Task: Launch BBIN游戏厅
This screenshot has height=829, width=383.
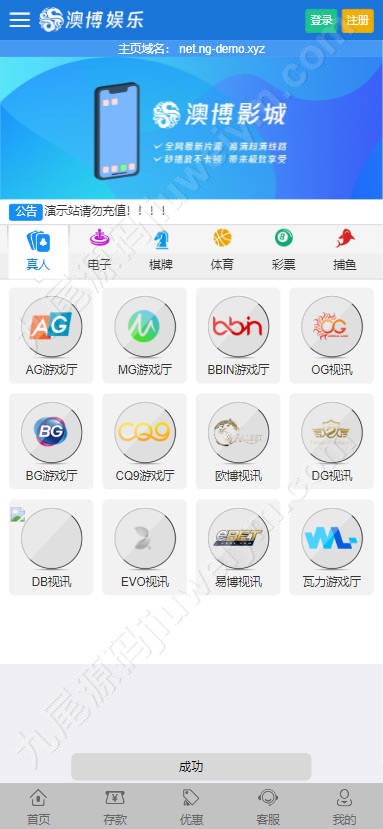Action: (x=238, y=335)
